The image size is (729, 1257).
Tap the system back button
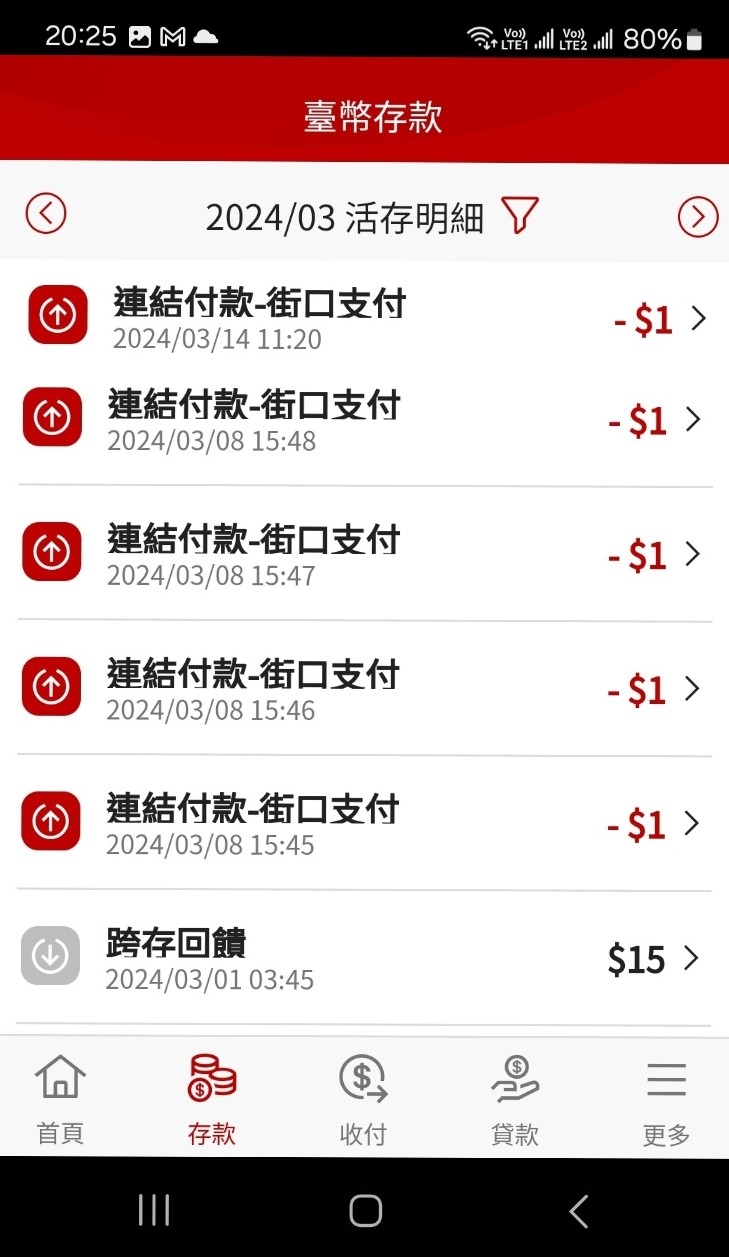click(x=578, y=1211)
